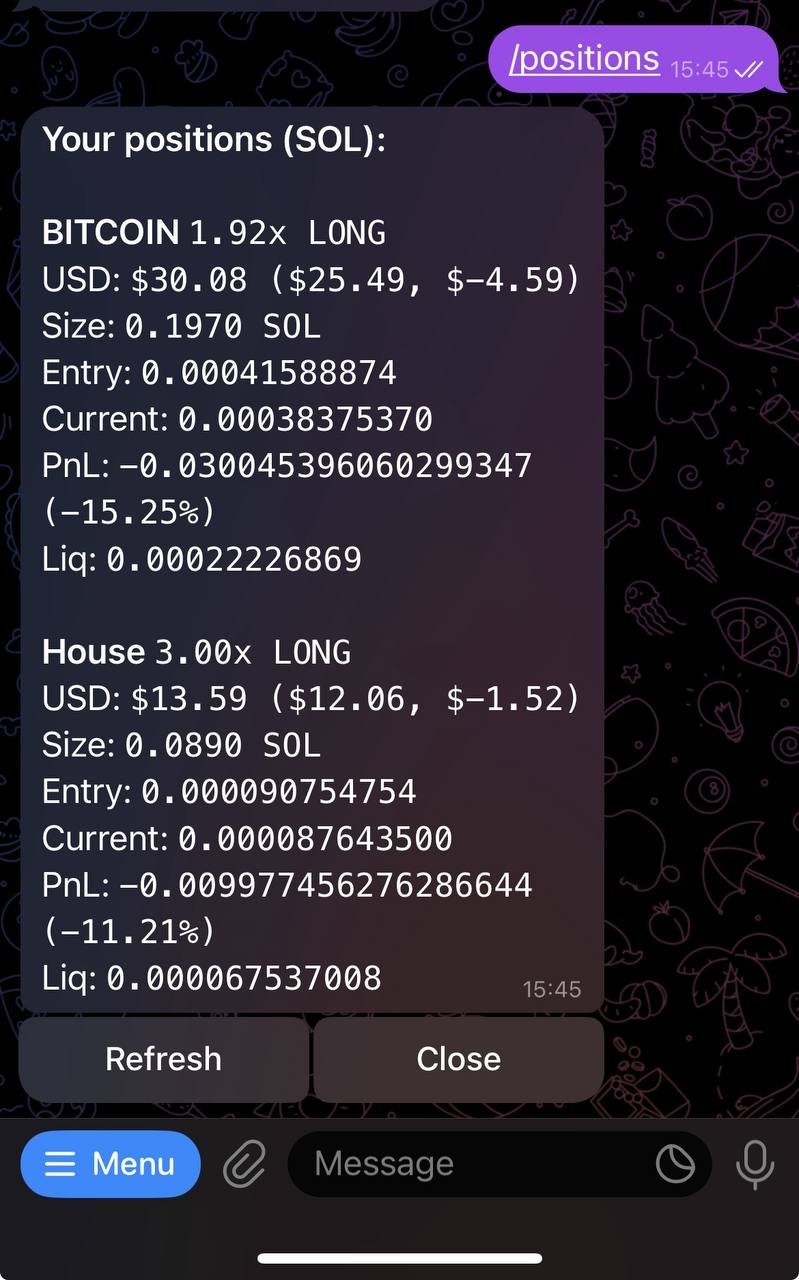Screen dimensions: 799x1280
Task: Click the hamburger icon inside the Menu button
Action: tap(61, 1164)
